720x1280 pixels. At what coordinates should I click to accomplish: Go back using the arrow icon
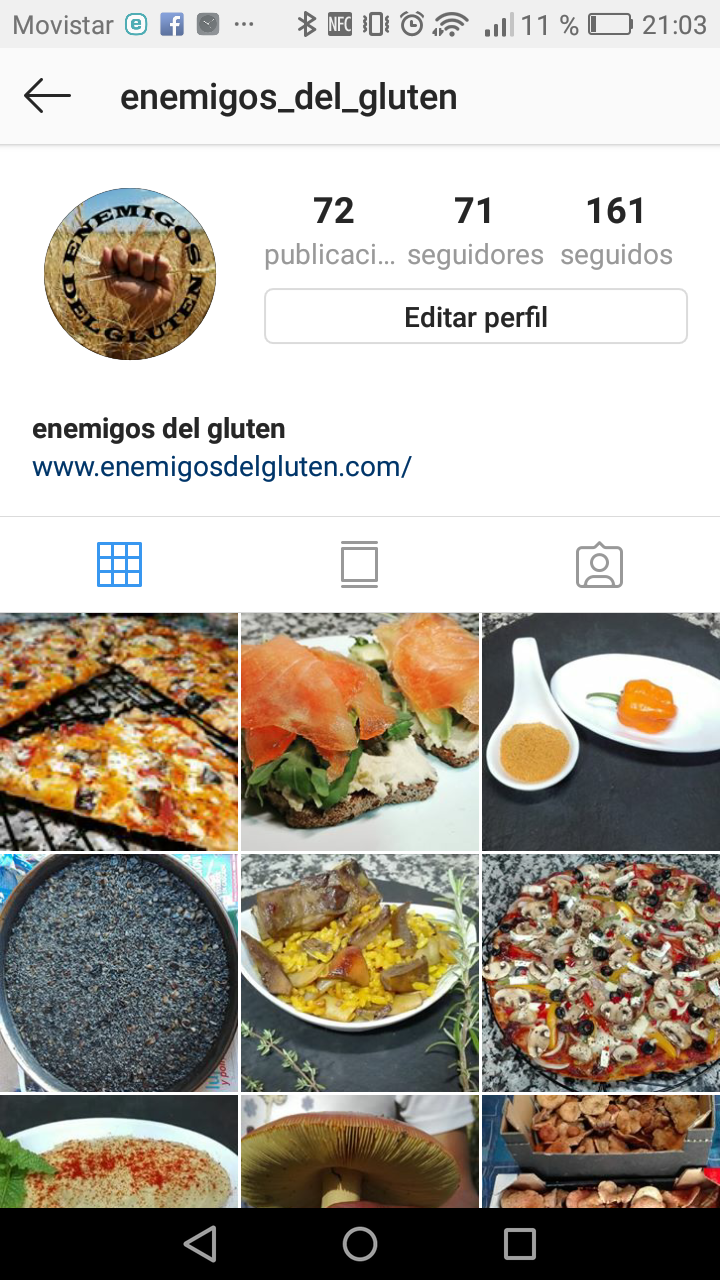[47, 97]
